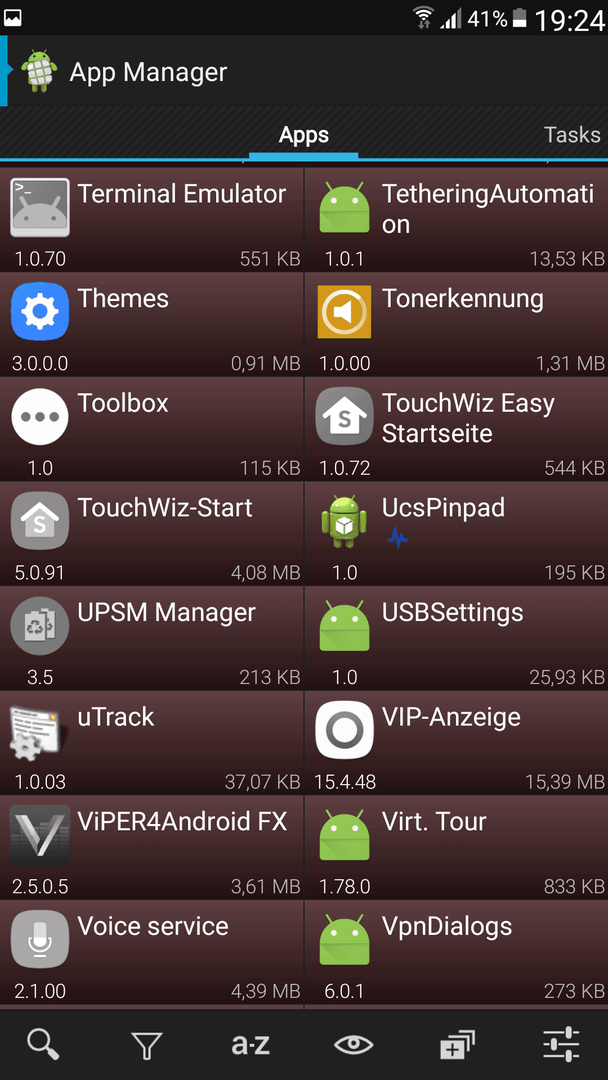
Task: Open the VpnDialogs app tile
Action: [457, 953]
